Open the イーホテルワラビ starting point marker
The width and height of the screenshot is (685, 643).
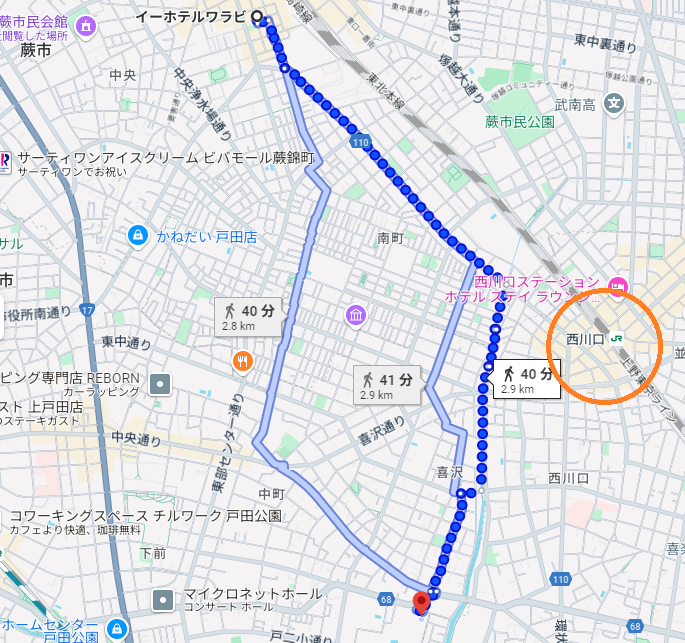259,17
